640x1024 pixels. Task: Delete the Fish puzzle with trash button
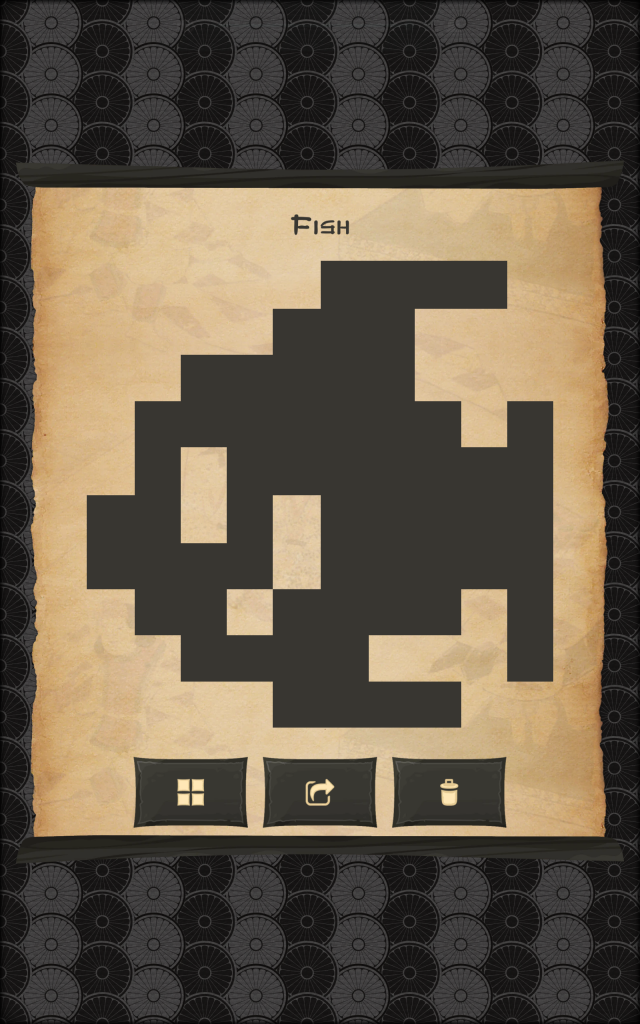pyautogui.click(x=449, y=793)
